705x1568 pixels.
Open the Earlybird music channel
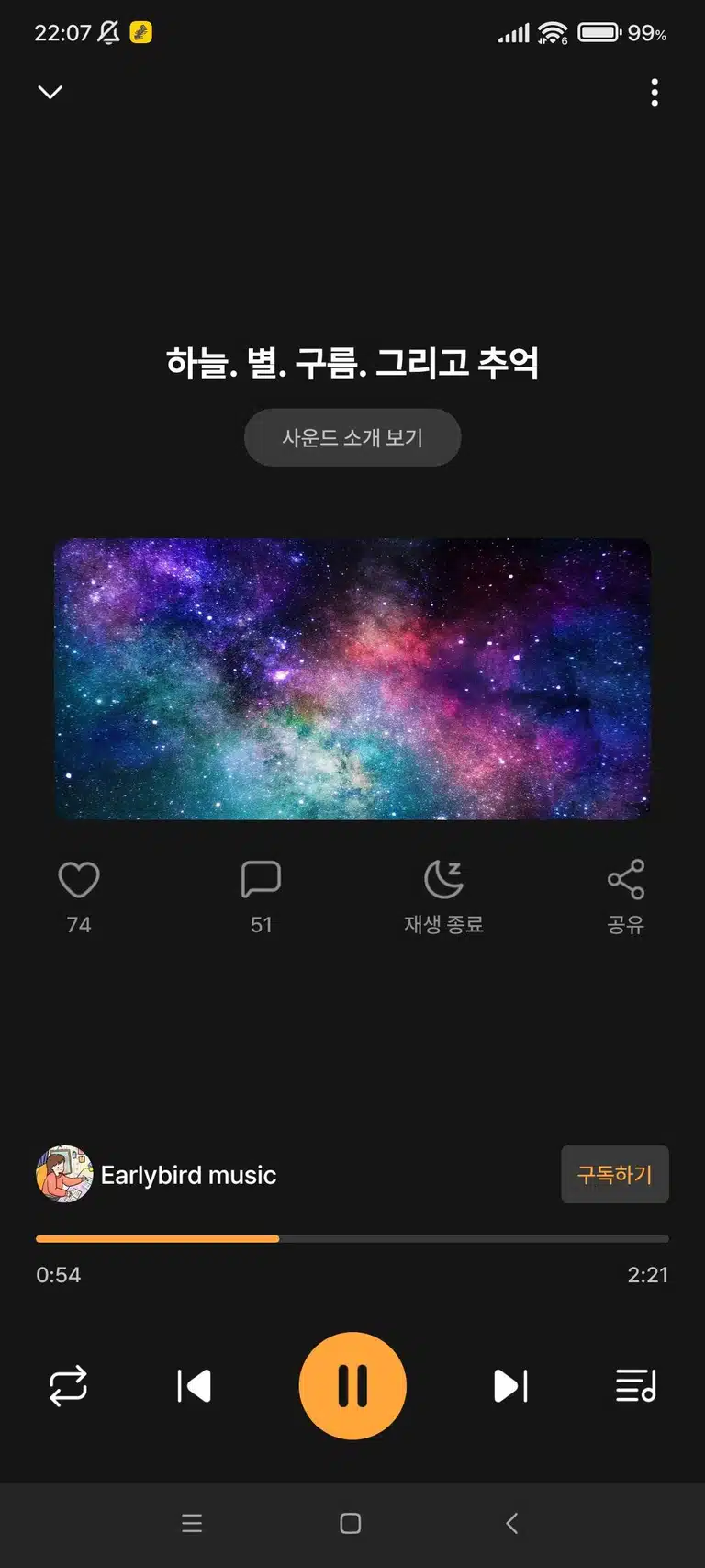[156, 1174]
